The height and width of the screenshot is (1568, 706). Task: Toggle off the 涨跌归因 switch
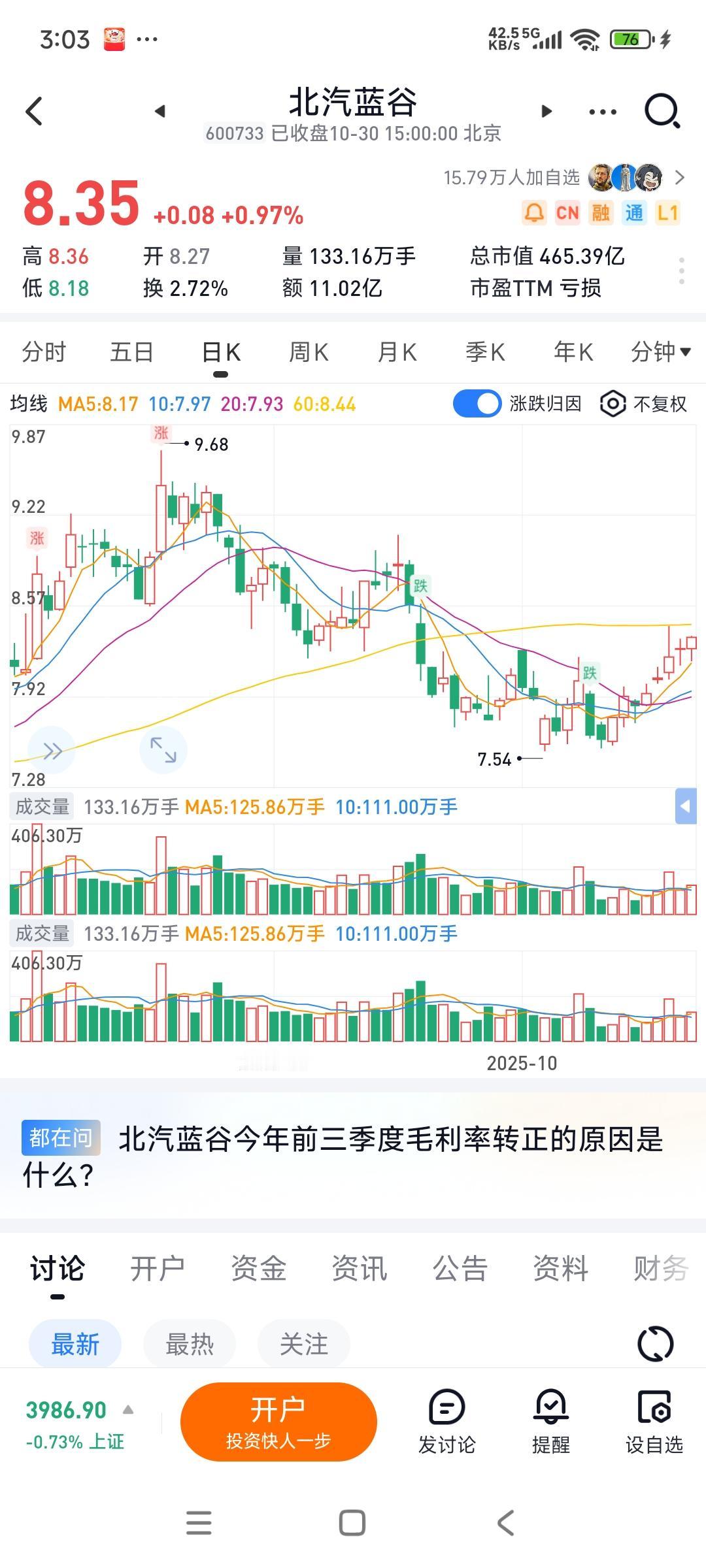point(478,404)
